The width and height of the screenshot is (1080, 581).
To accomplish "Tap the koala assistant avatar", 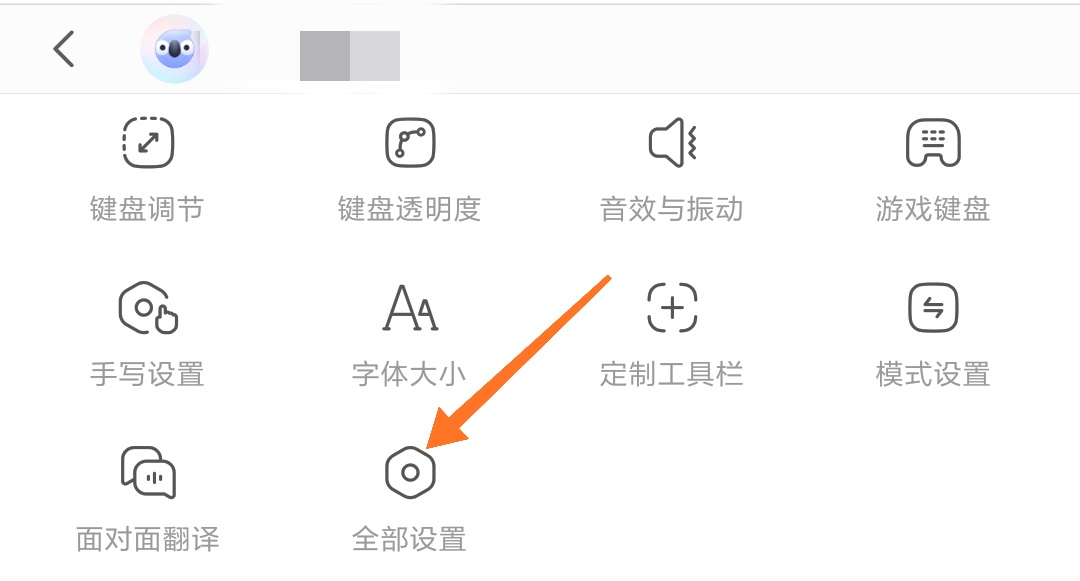I will (174, 48).
